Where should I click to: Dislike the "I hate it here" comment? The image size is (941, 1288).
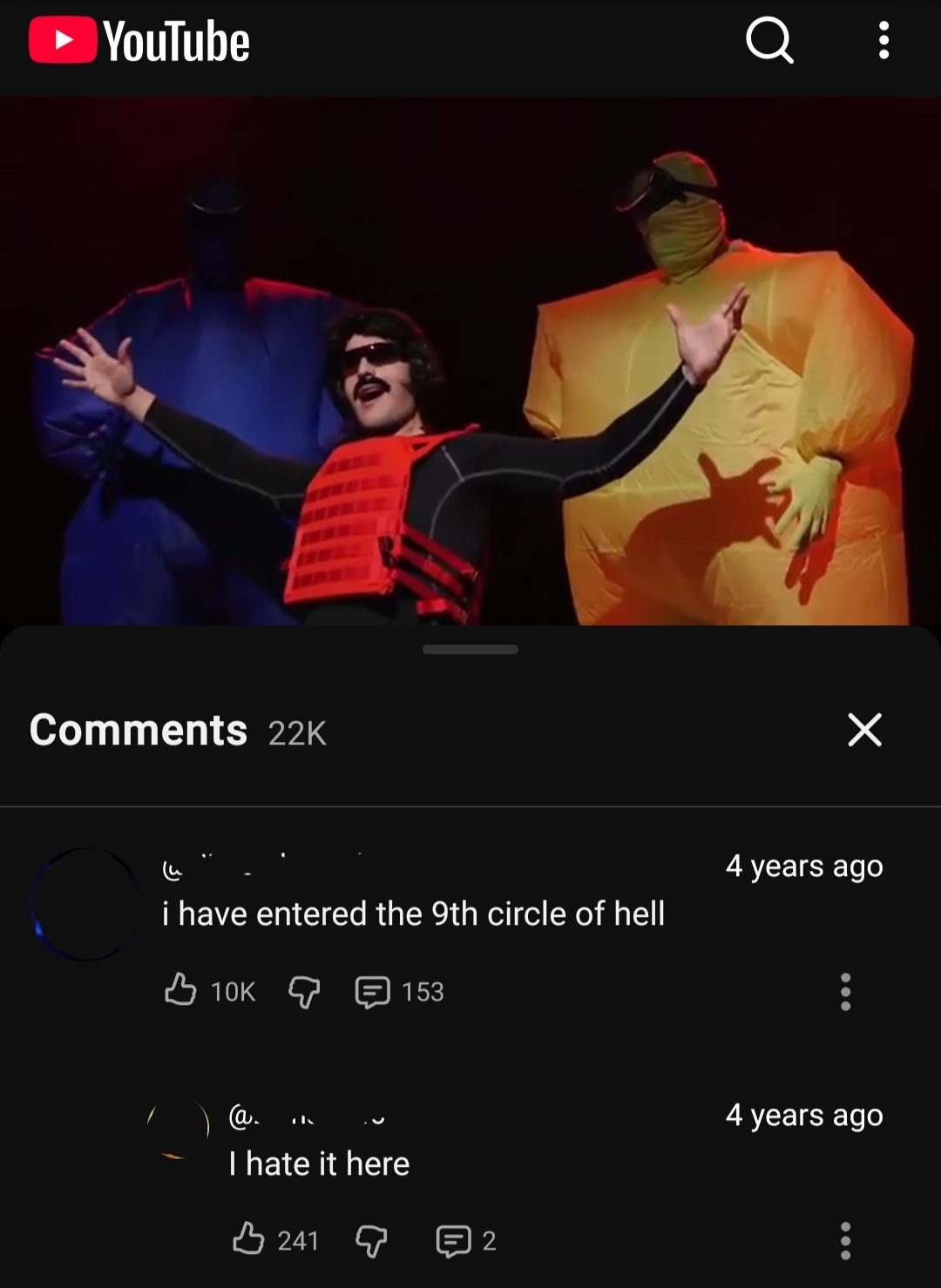[371, 1240]
